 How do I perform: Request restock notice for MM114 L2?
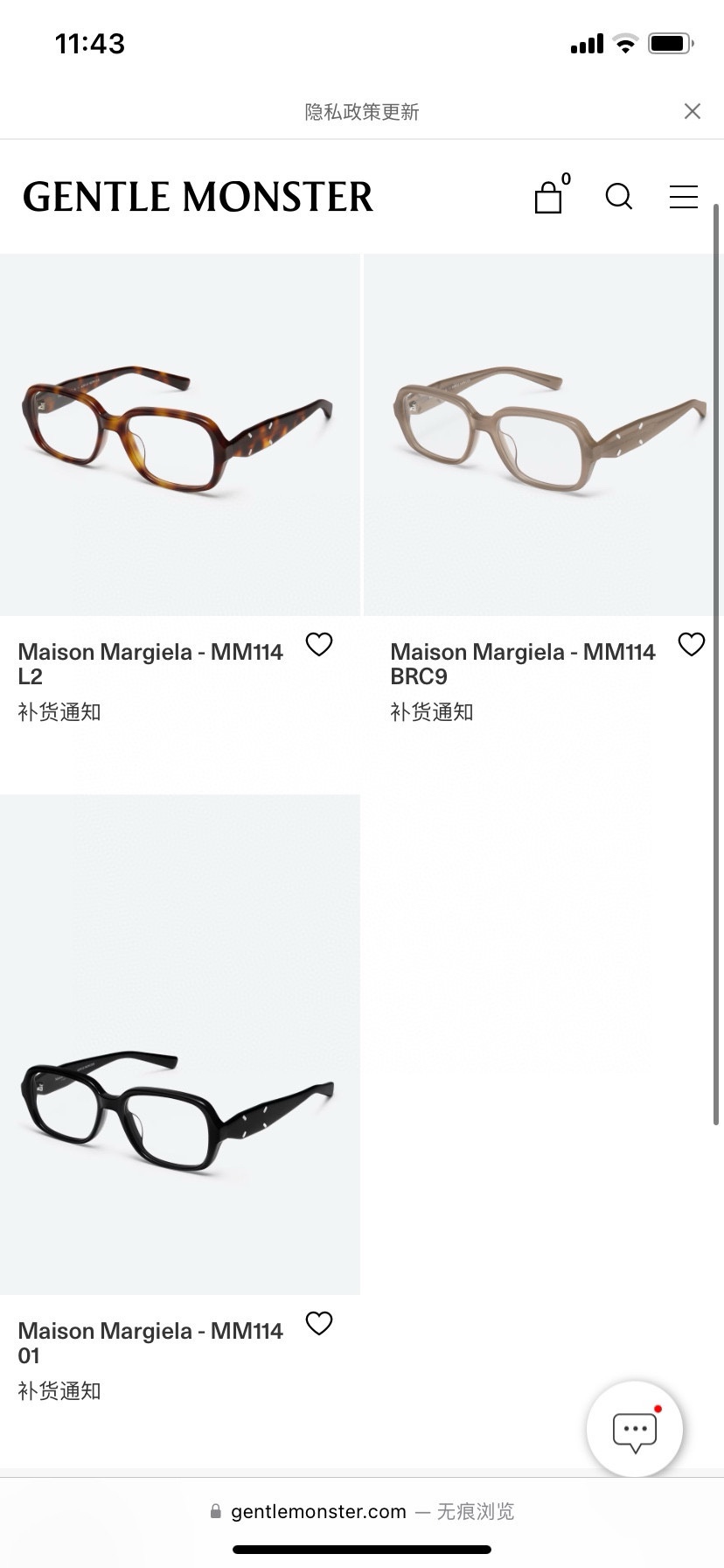(x=59, y=712)
